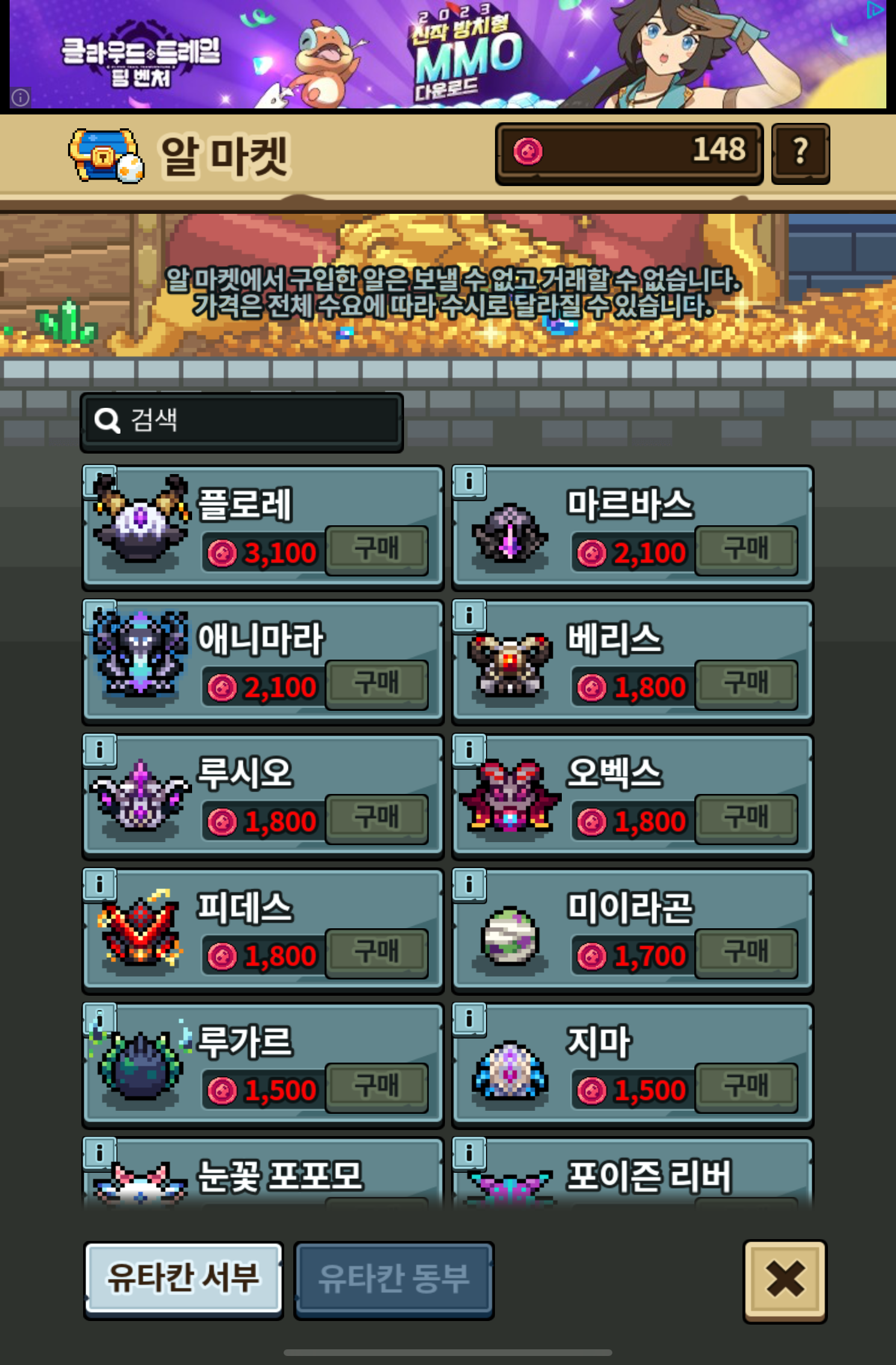The height and width of the screenshot is (1365, 896).
Task: Tap the 검색 search field
Action: click(x=242, y=421)
